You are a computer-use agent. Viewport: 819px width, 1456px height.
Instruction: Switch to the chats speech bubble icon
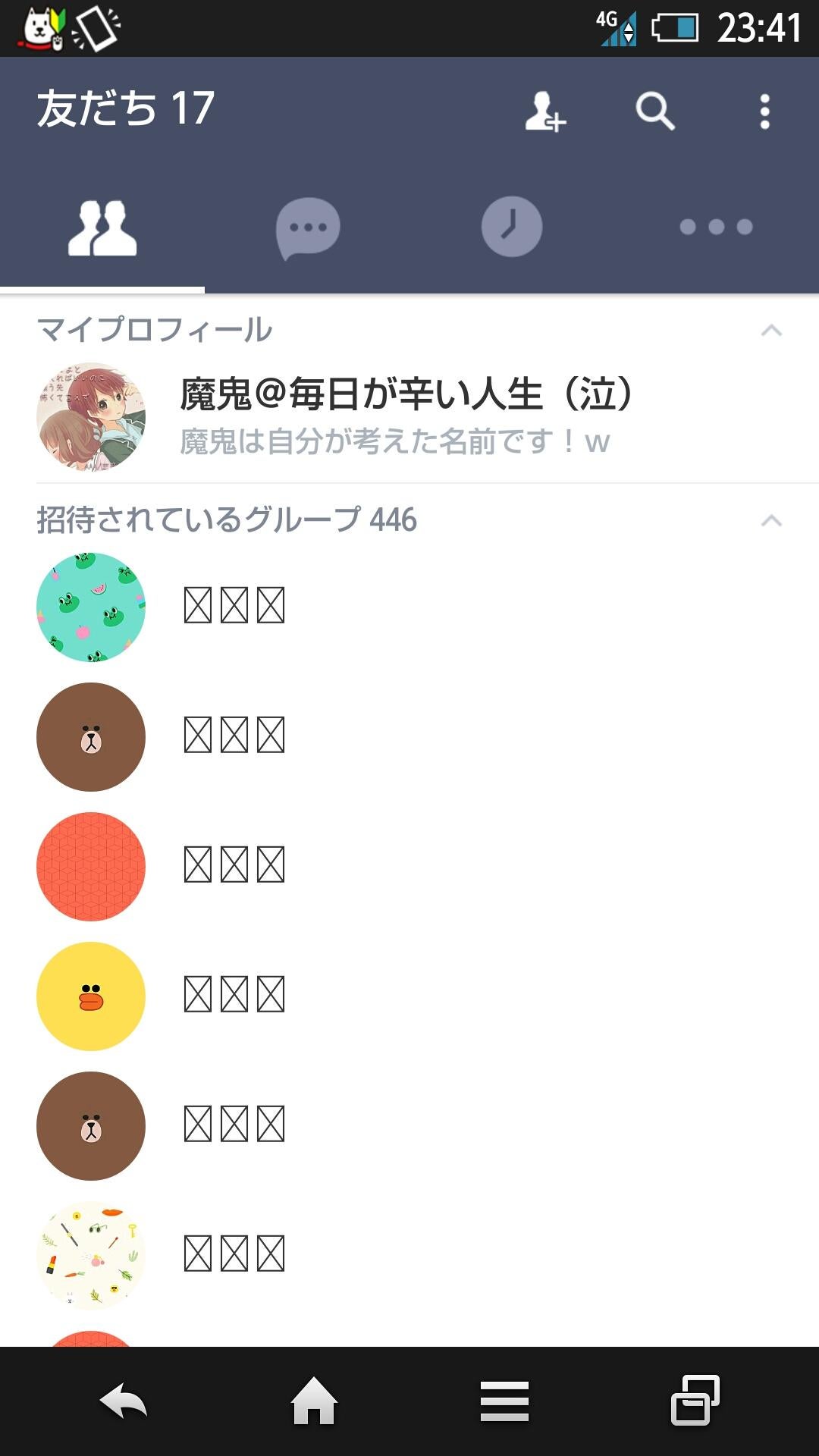[307, 227]
